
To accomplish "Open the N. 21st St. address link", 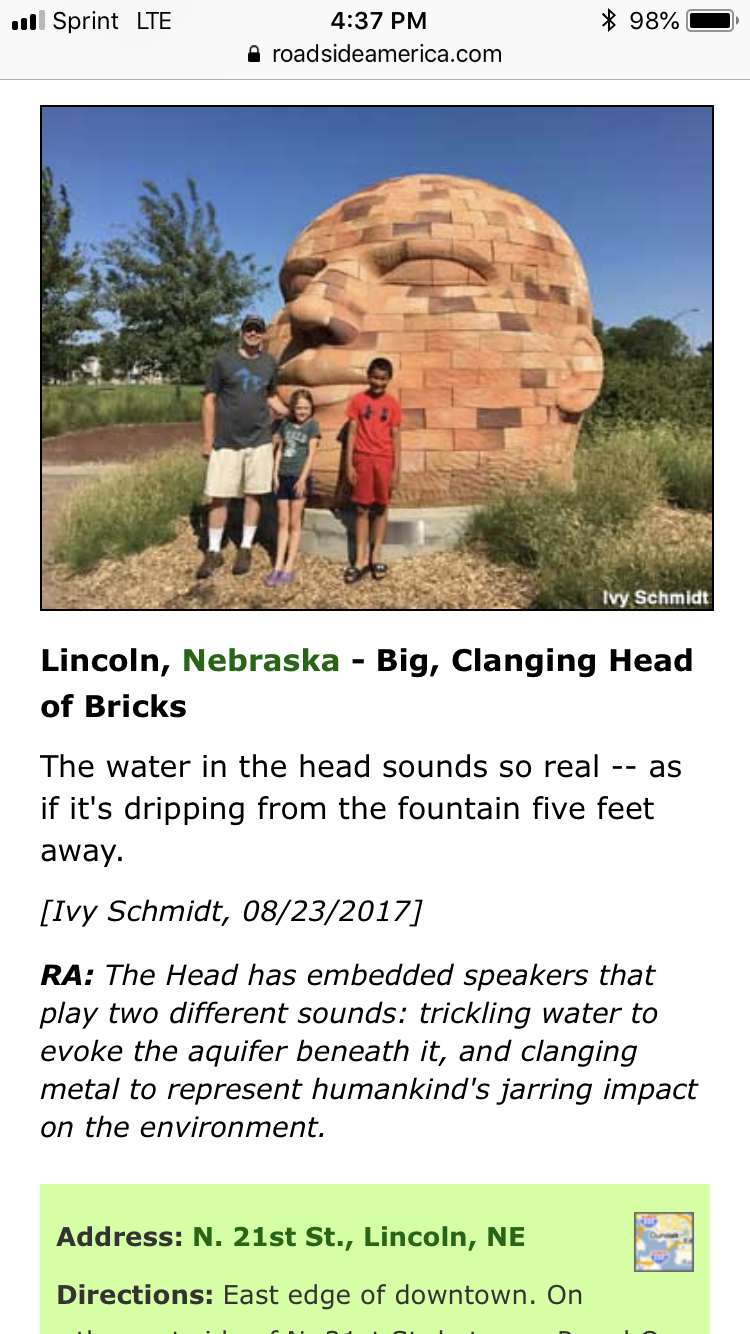I will (x=359, y=1237).
